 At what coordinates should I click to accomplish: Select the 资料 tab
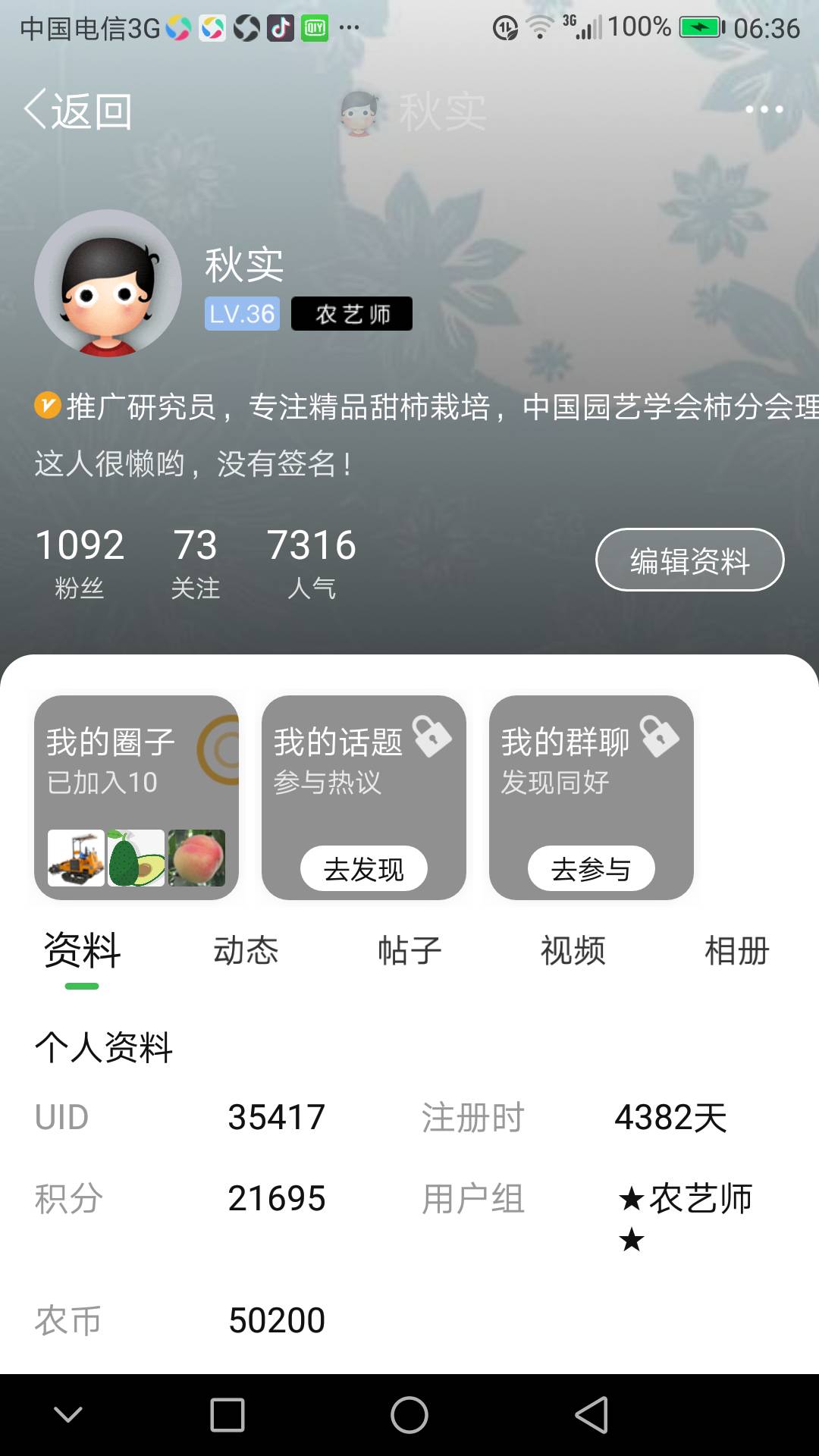coord(82,950)
